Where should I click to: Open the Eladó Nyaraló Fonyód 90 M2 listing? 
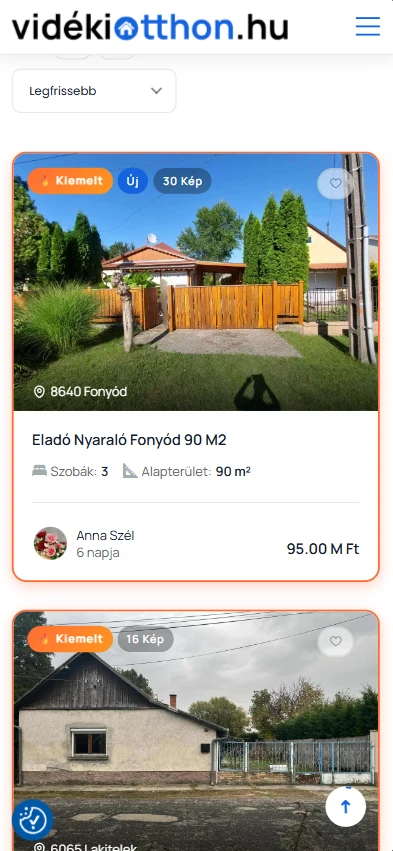[129, 440]
